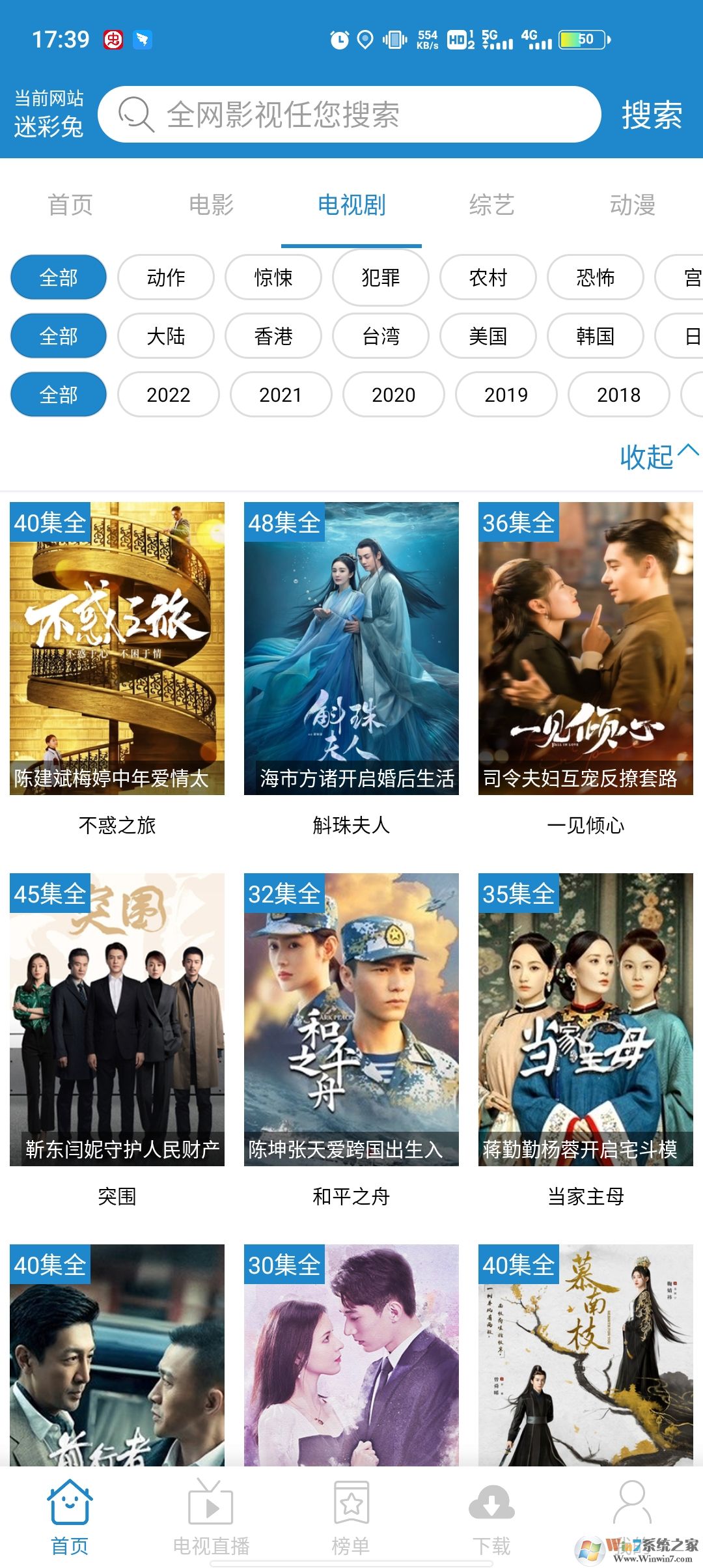Choose the 韩国 region chip

pyautogui.click(x=595, y=337)
